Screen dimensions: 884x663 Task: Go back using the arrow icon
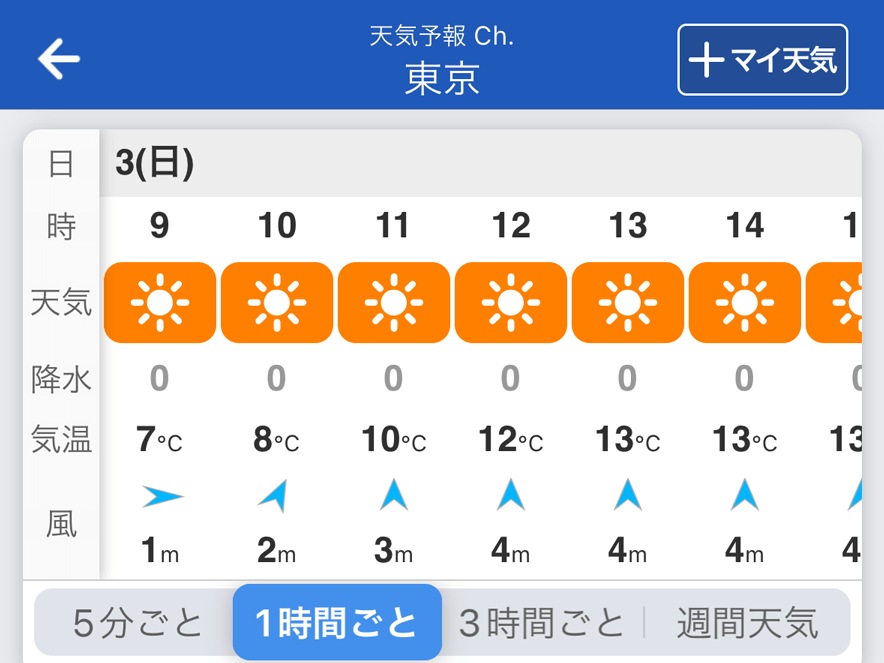pyautogui.click(x=59, y=60)
